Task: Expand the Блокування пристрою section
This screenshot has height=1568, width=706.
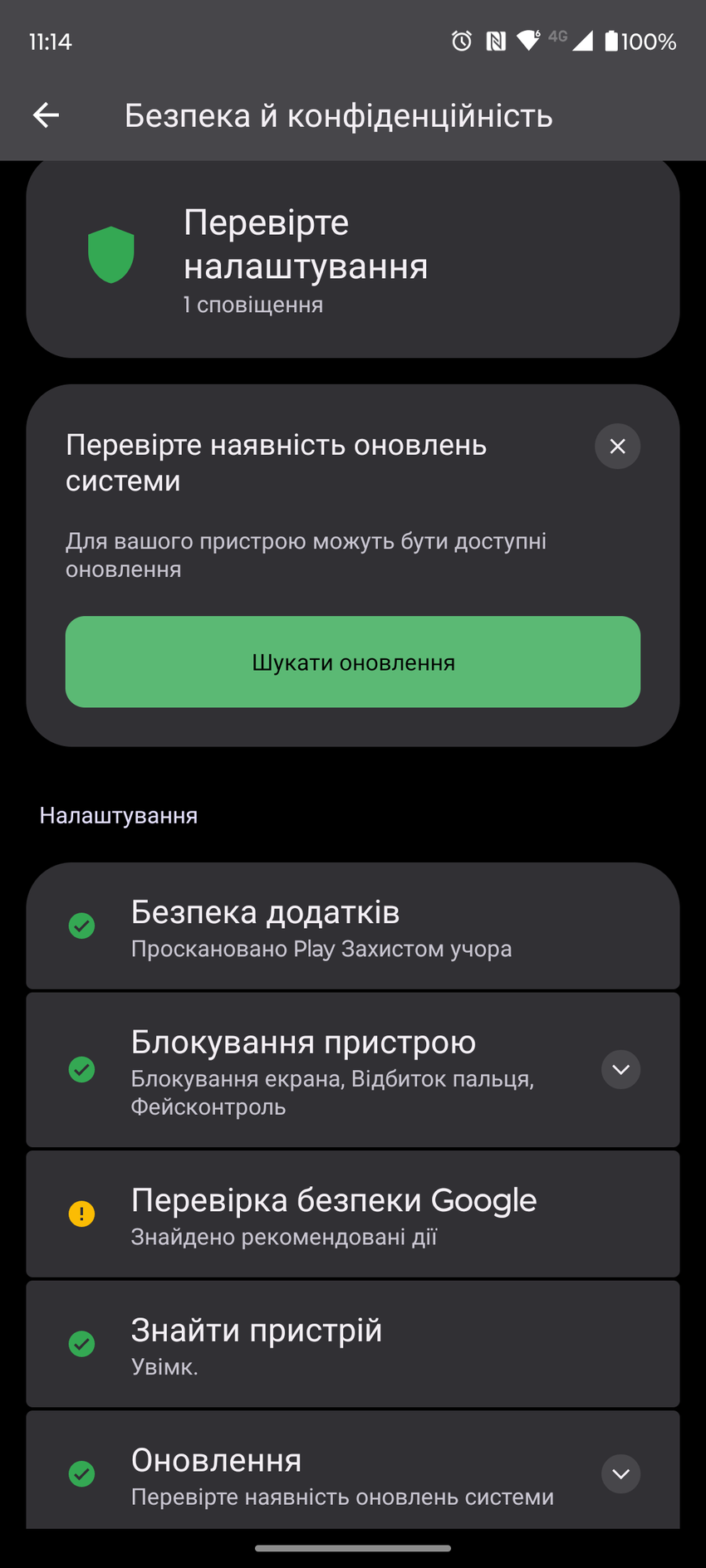Action: (620, 1069)
